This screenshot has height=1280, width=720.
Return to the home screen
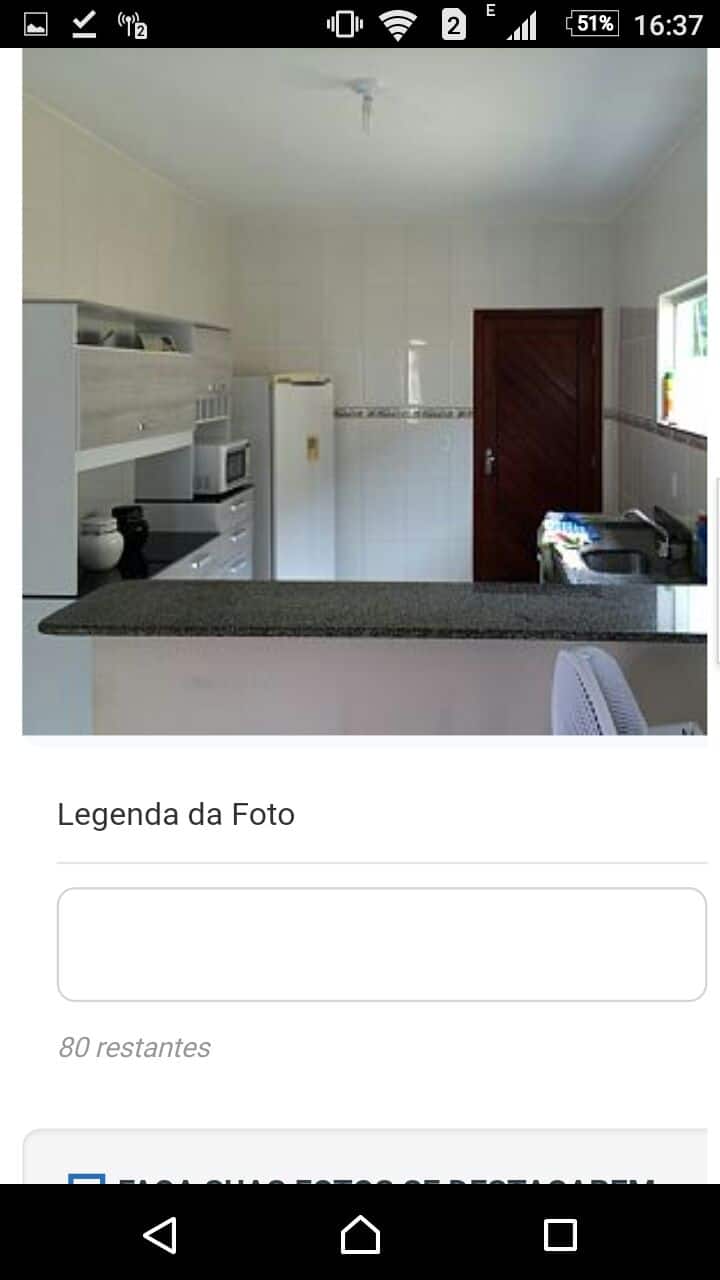point(360,1235)
